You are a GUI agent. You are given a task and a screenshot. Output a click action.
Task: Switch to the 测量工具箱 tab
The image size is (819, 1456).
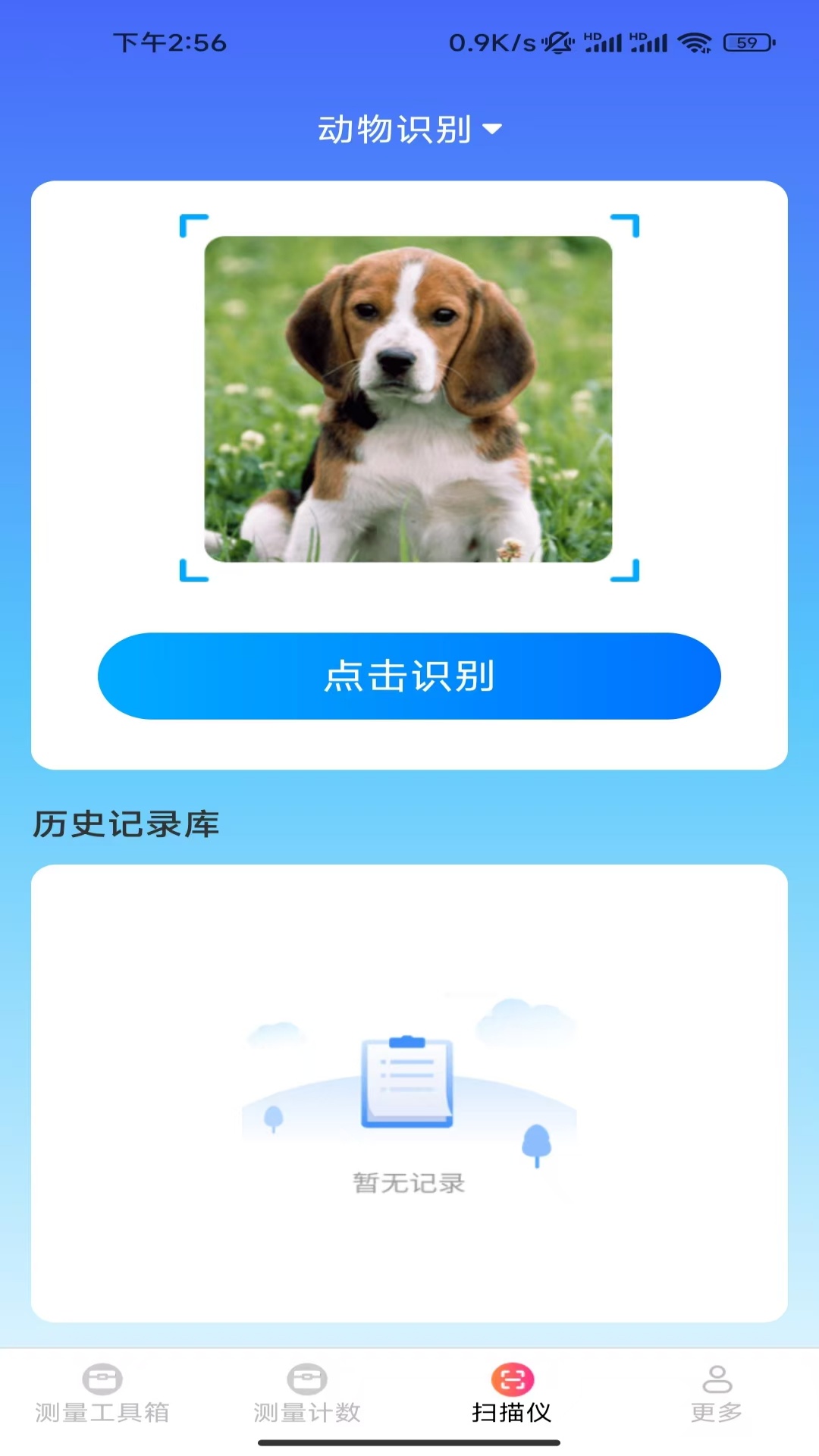[102, 1394]
